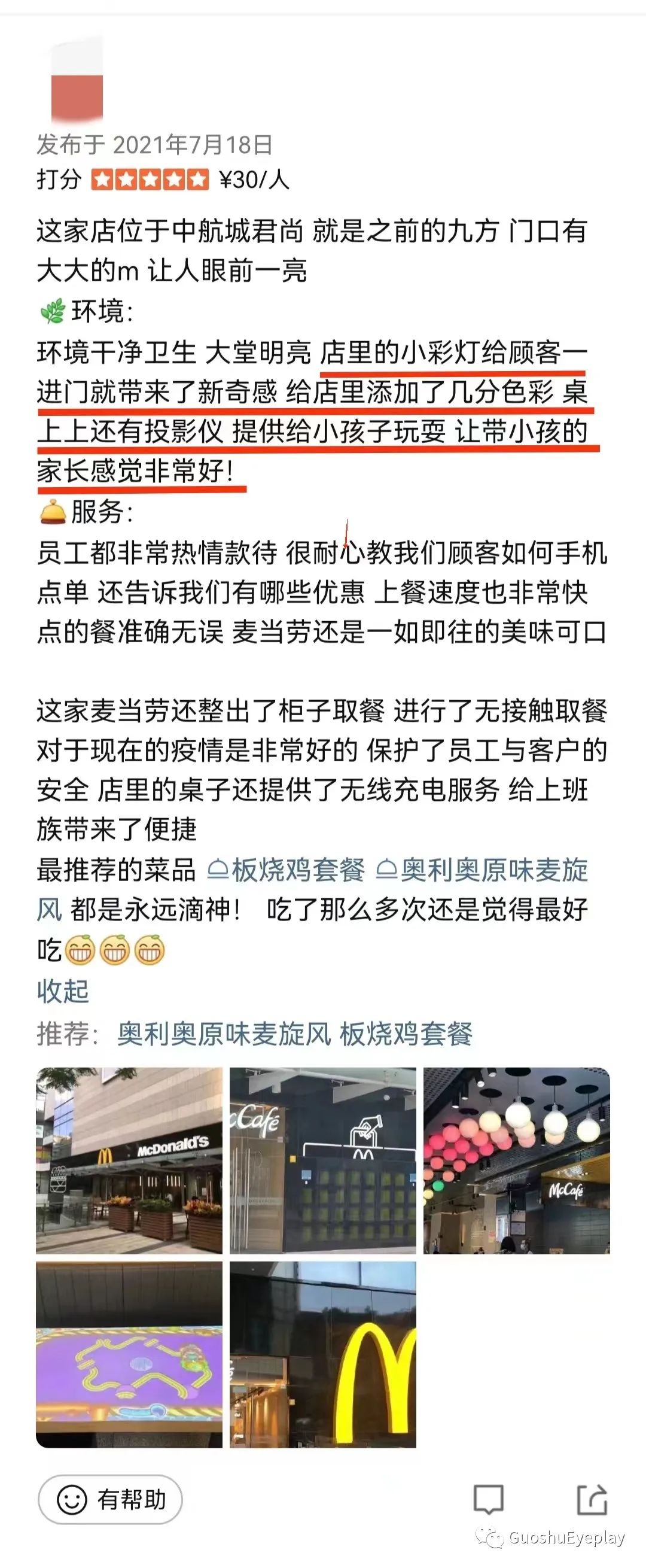
Task: View the McDonald's storefront photo
Action: click(129, 1160)
